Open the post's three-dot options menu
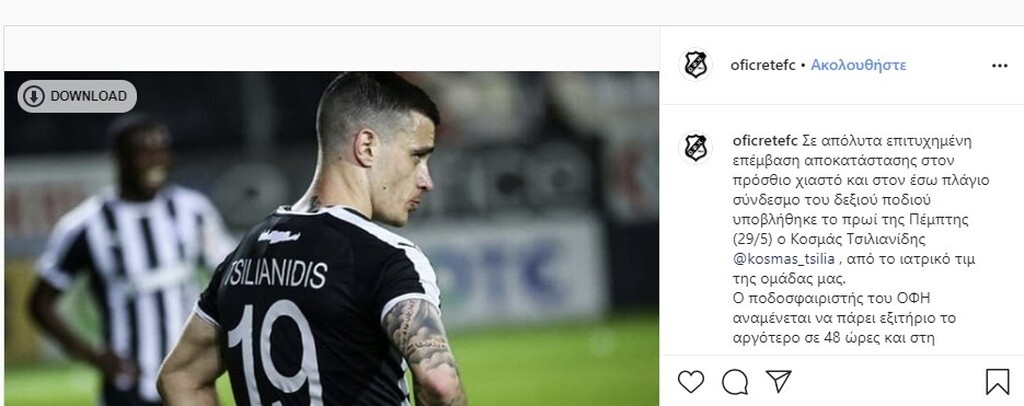The height and width of the screenshot is (406, 1024). tap(999, 66)
